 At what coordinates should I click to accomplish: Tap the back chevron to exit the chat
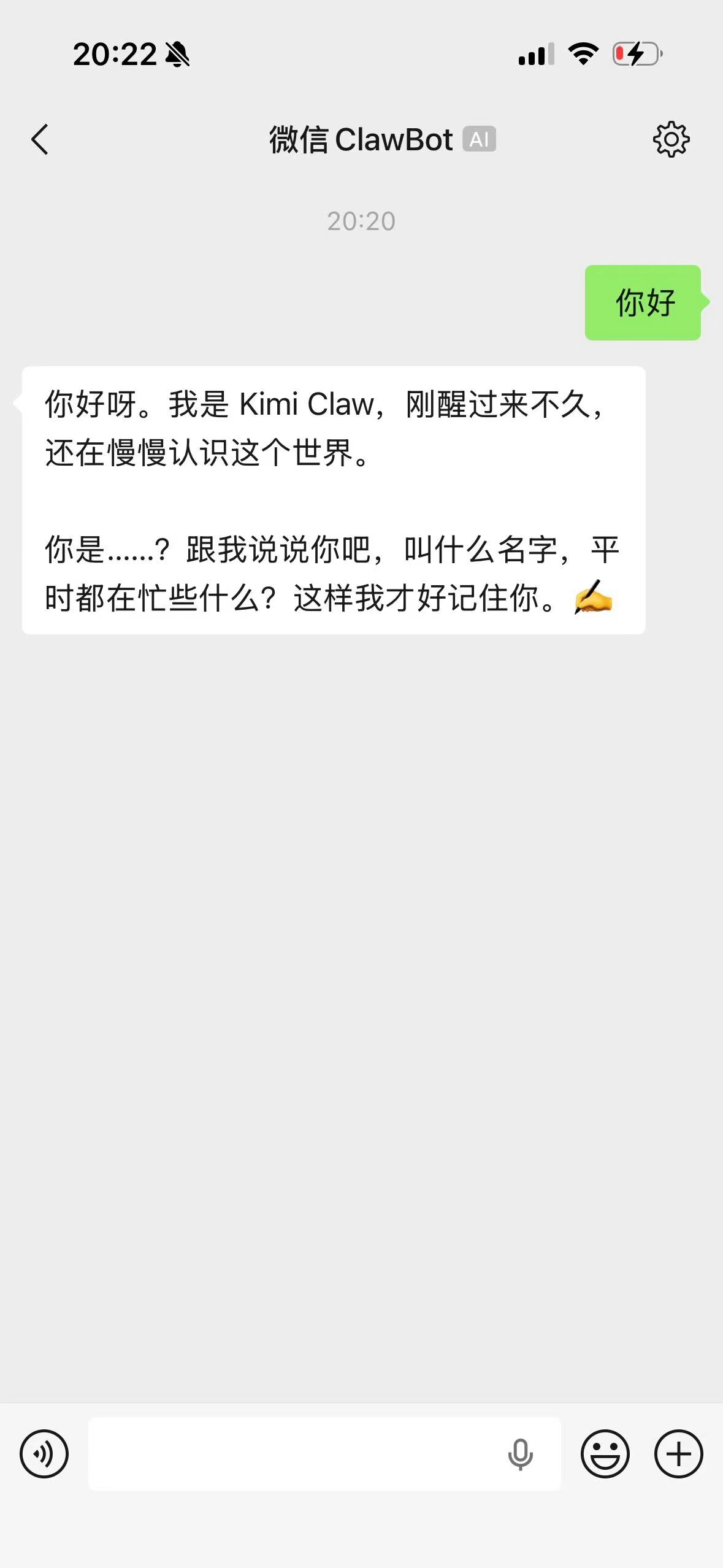click(x=40, y=139)
